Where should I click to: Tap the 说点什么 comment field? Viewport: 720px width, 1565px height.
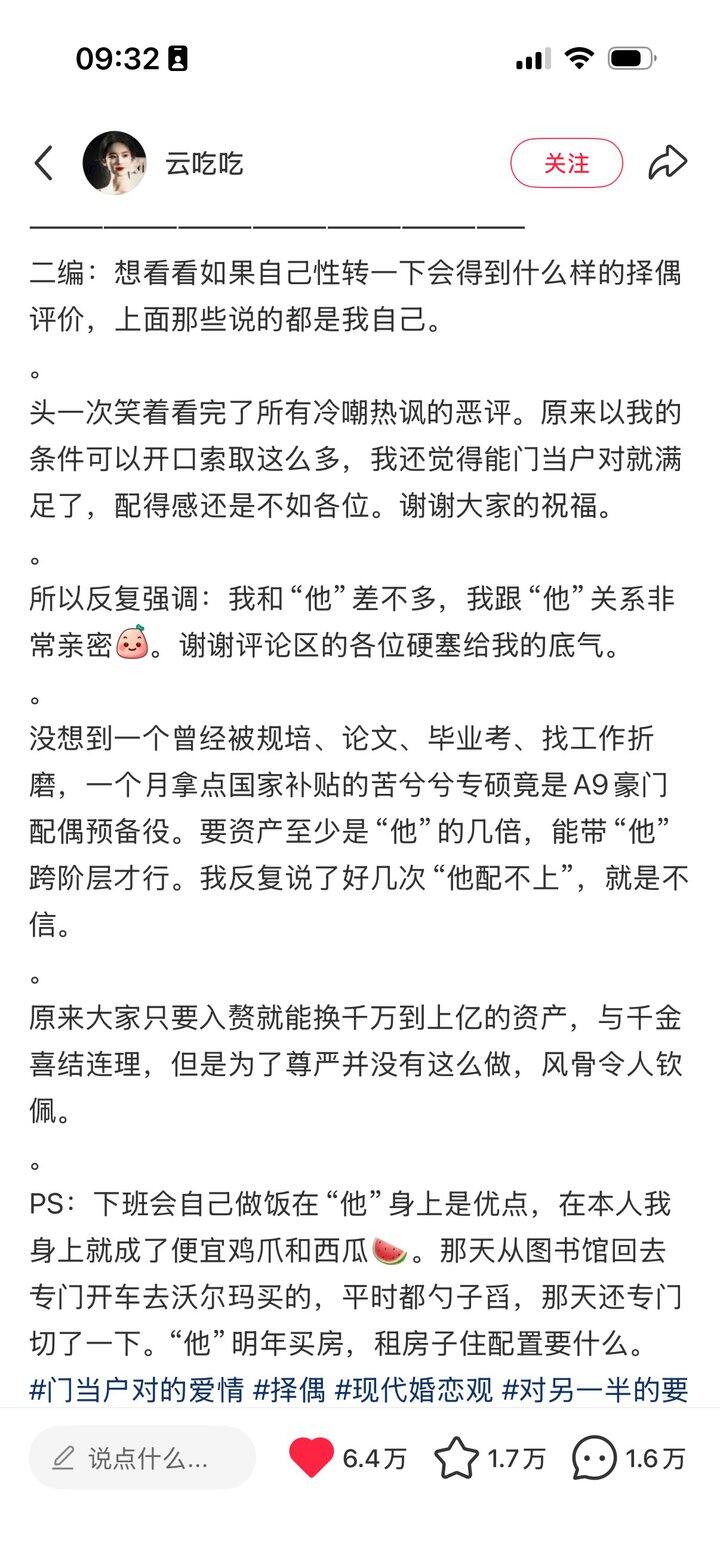(142, 1458)
